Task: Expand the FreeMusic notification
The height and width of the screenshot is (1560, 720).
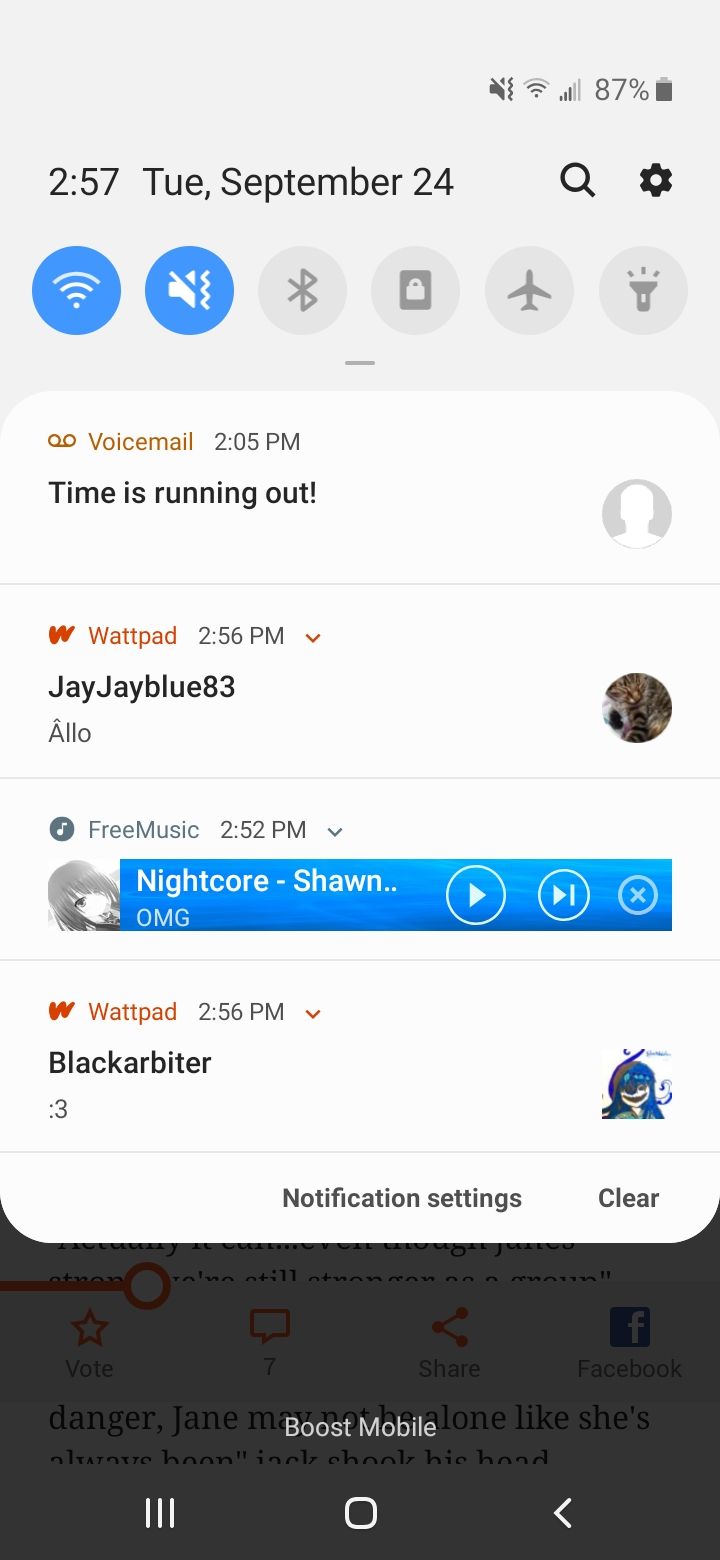Action: 335,831
